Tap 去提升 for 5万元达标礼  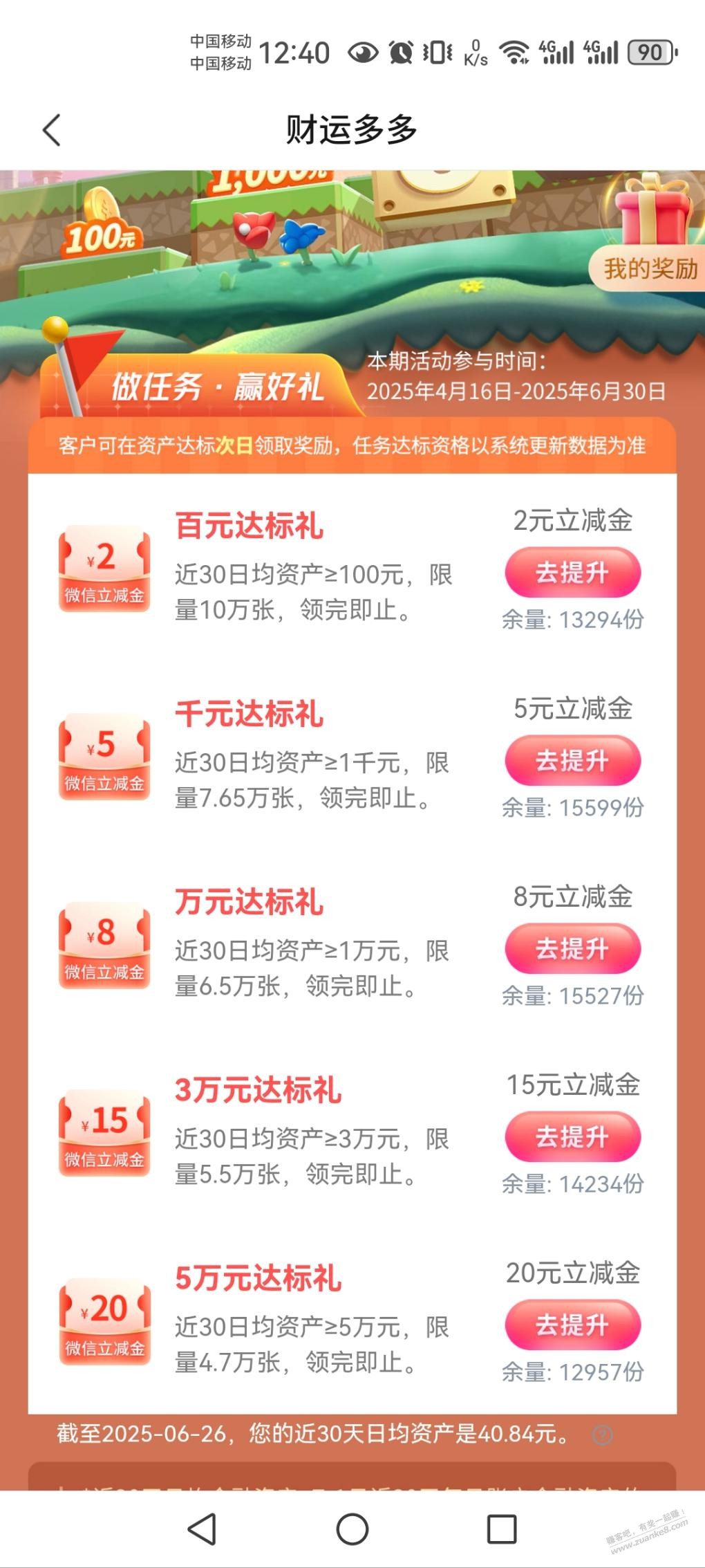coord(572,1325)
